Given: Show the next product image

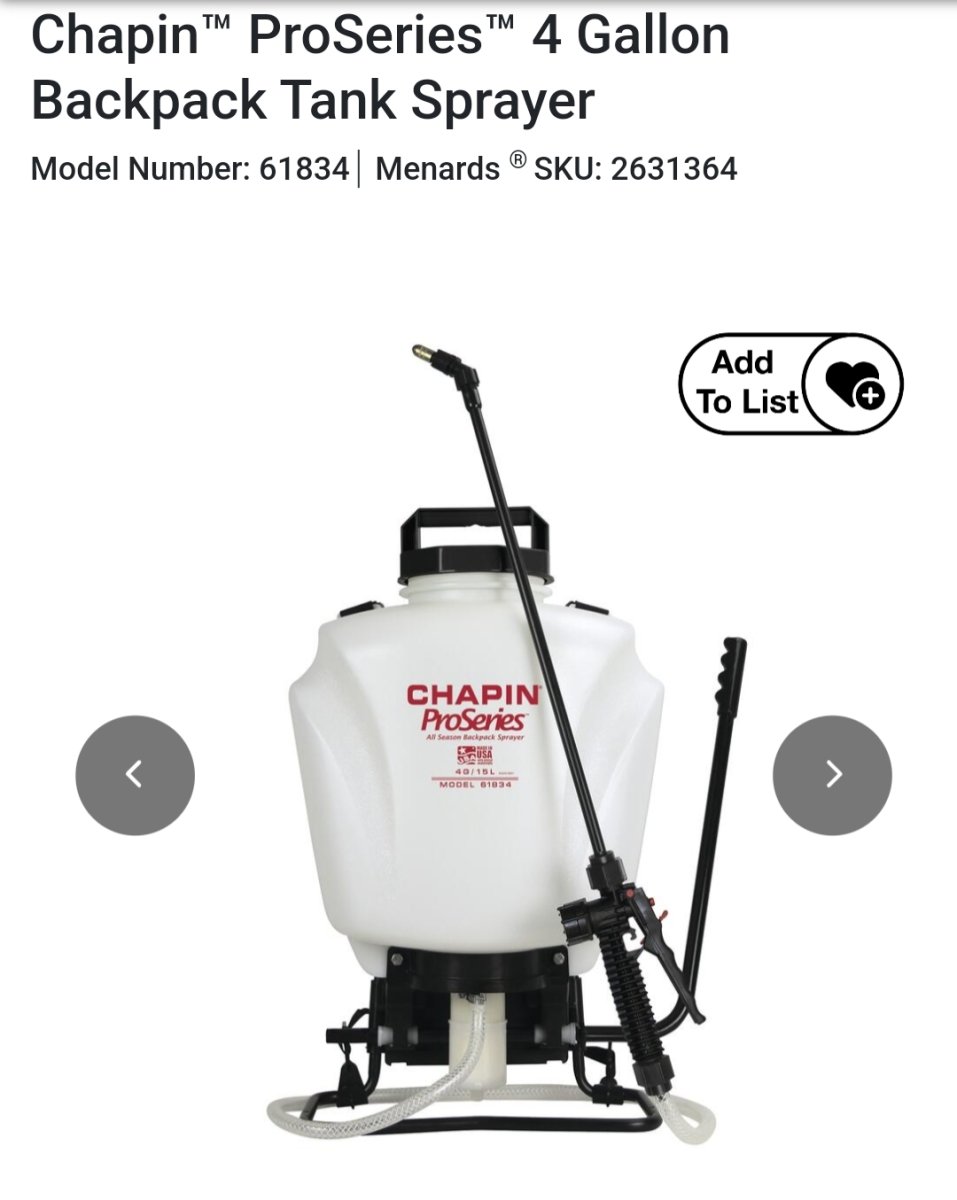Looking at the screenshot, I should click(x=832, y=774).
